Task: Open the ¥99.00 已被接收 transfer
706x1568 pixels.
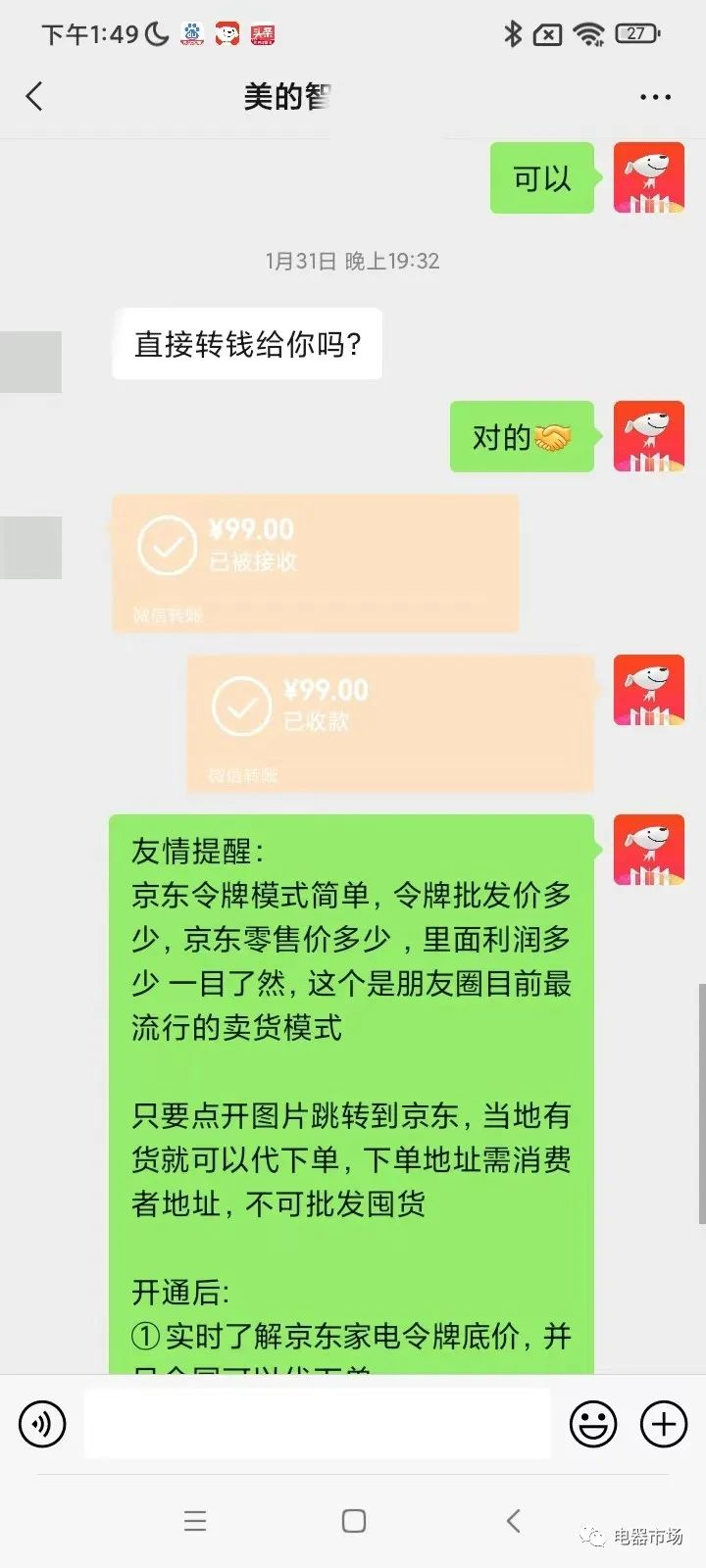Action: tap(315, 563)
